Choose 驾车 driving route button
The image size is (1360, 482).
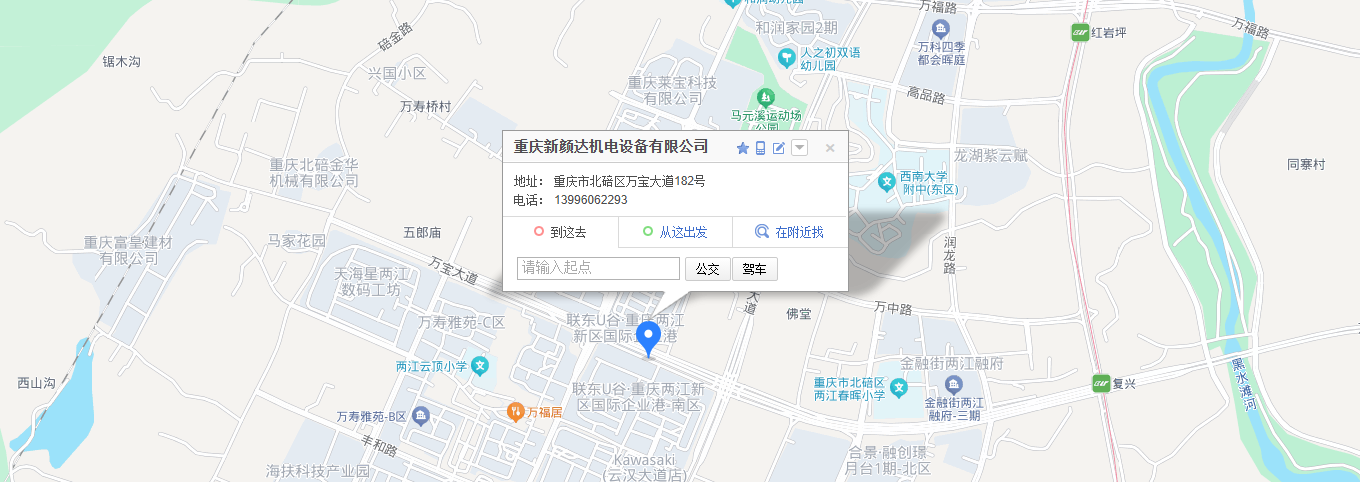pos(755,269)
